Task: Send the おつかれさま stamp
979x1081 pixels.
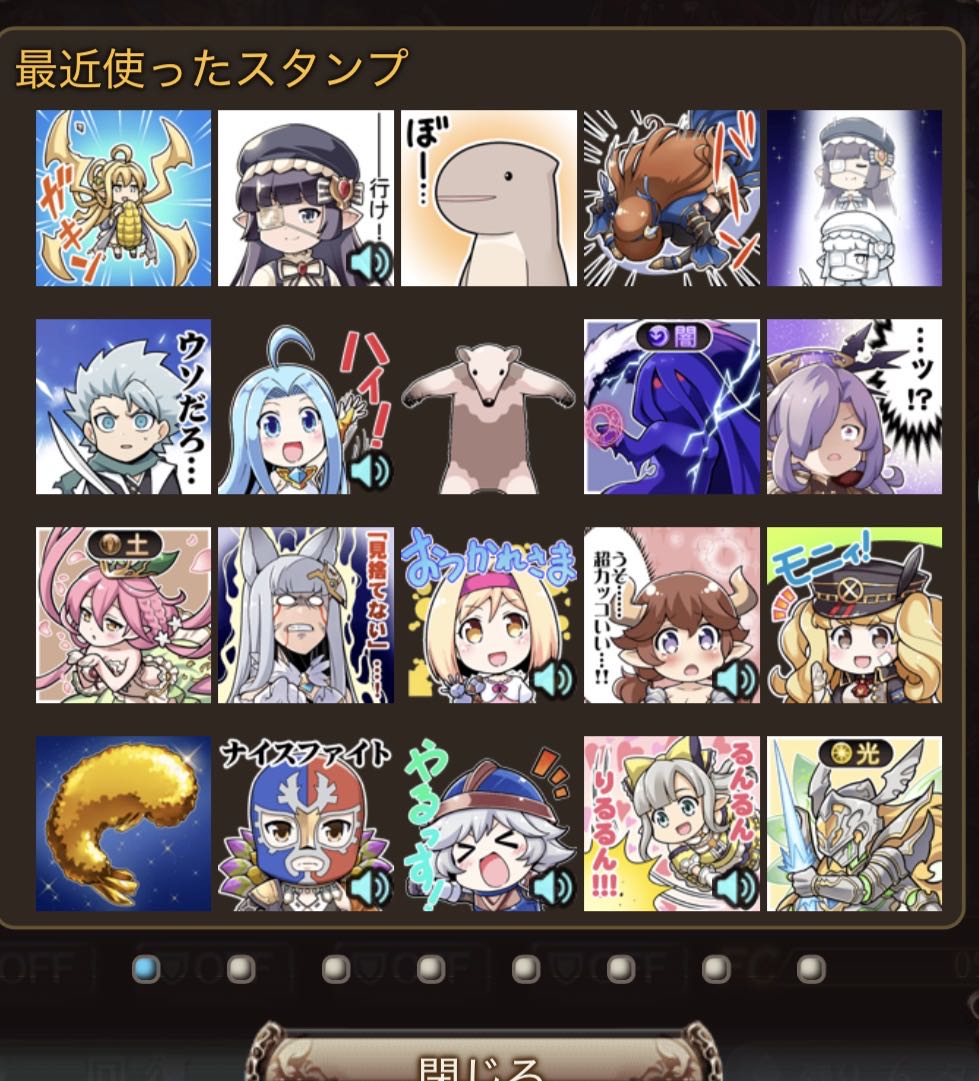Action: click(x=489, y=615)
